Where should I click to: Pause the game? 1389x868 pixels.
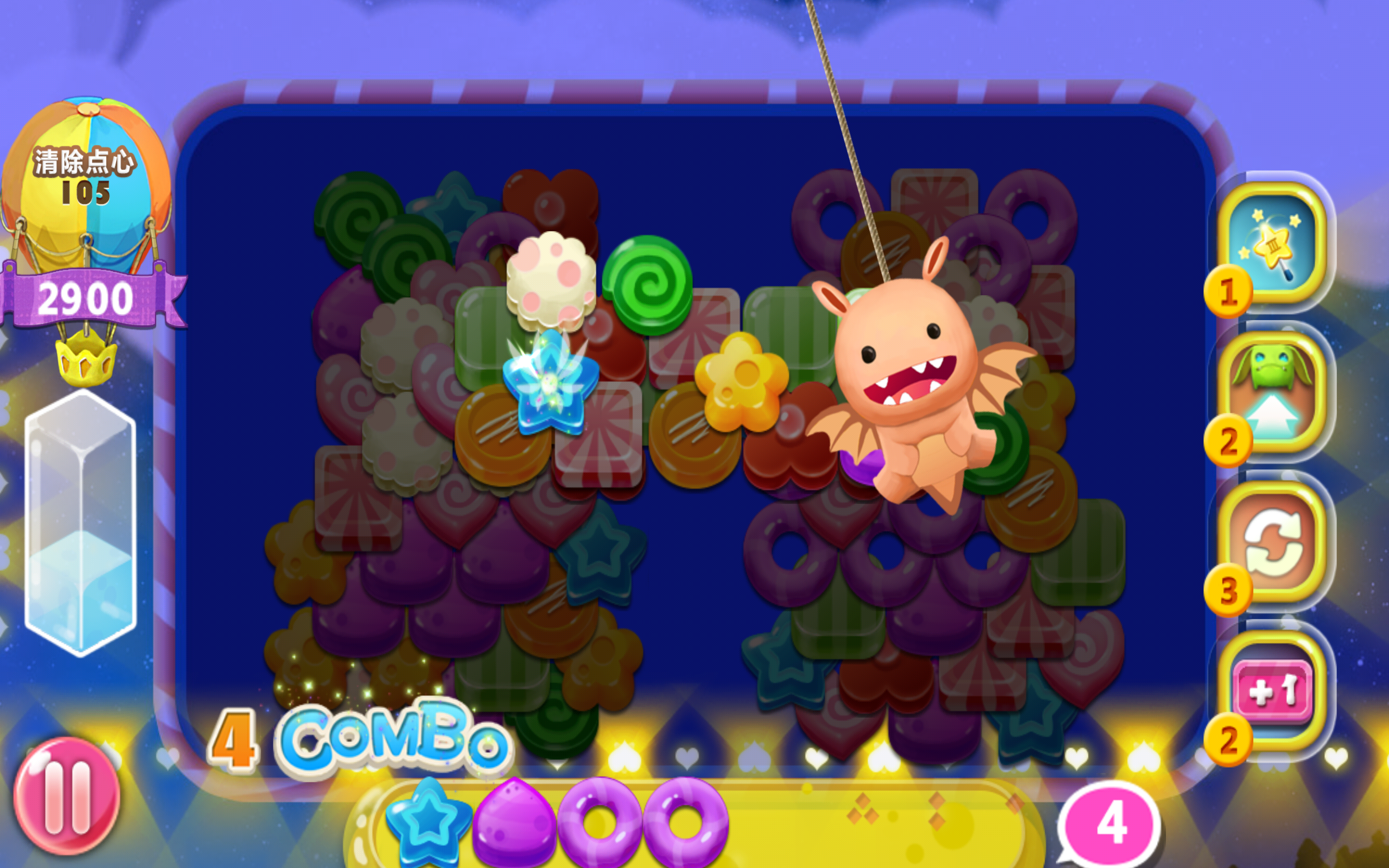(x=66, y=797)
